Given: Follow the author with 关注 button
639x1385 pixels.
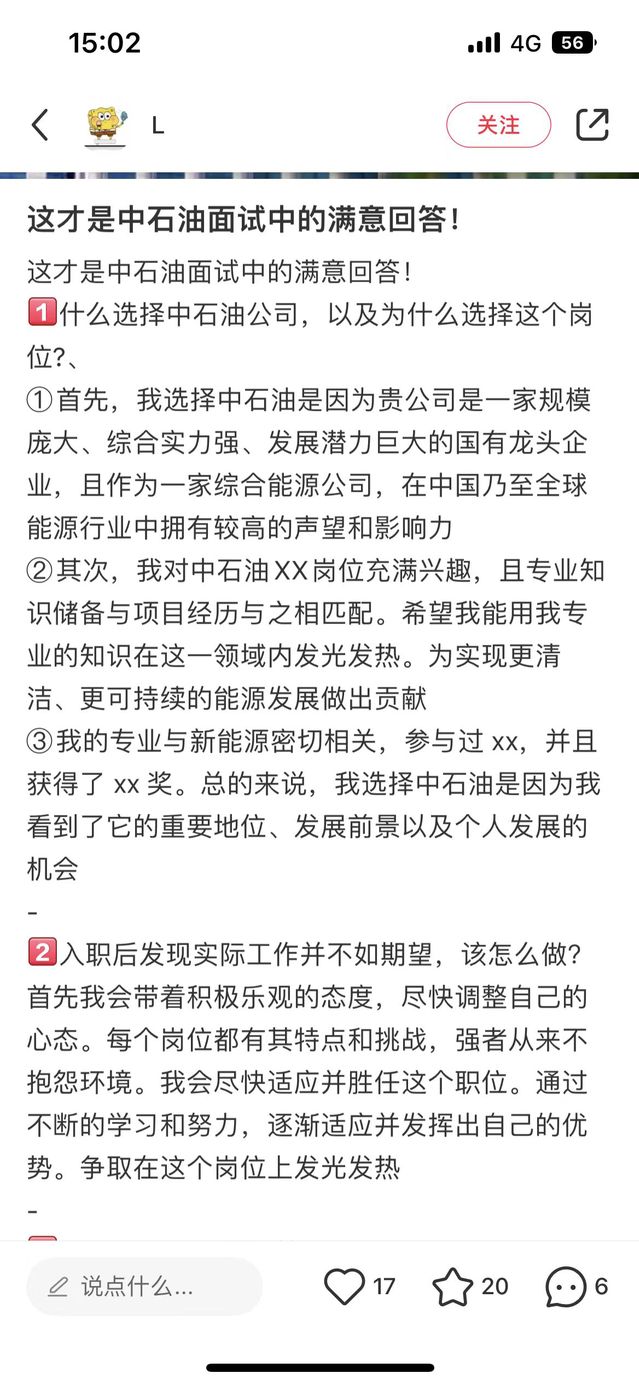Looking at the screenshot, I should (x=498, y=125).
